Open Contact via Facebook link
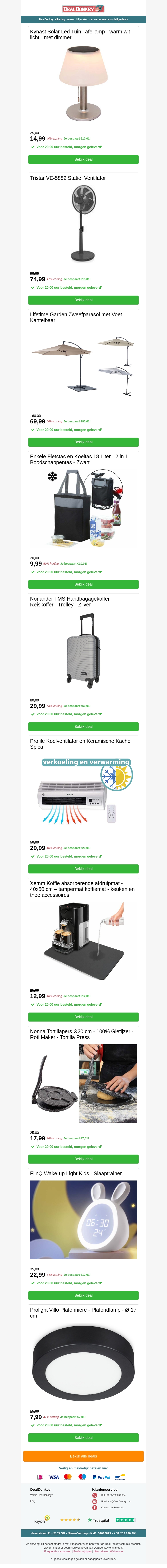167x1568 pixels. click(112, 1508)
